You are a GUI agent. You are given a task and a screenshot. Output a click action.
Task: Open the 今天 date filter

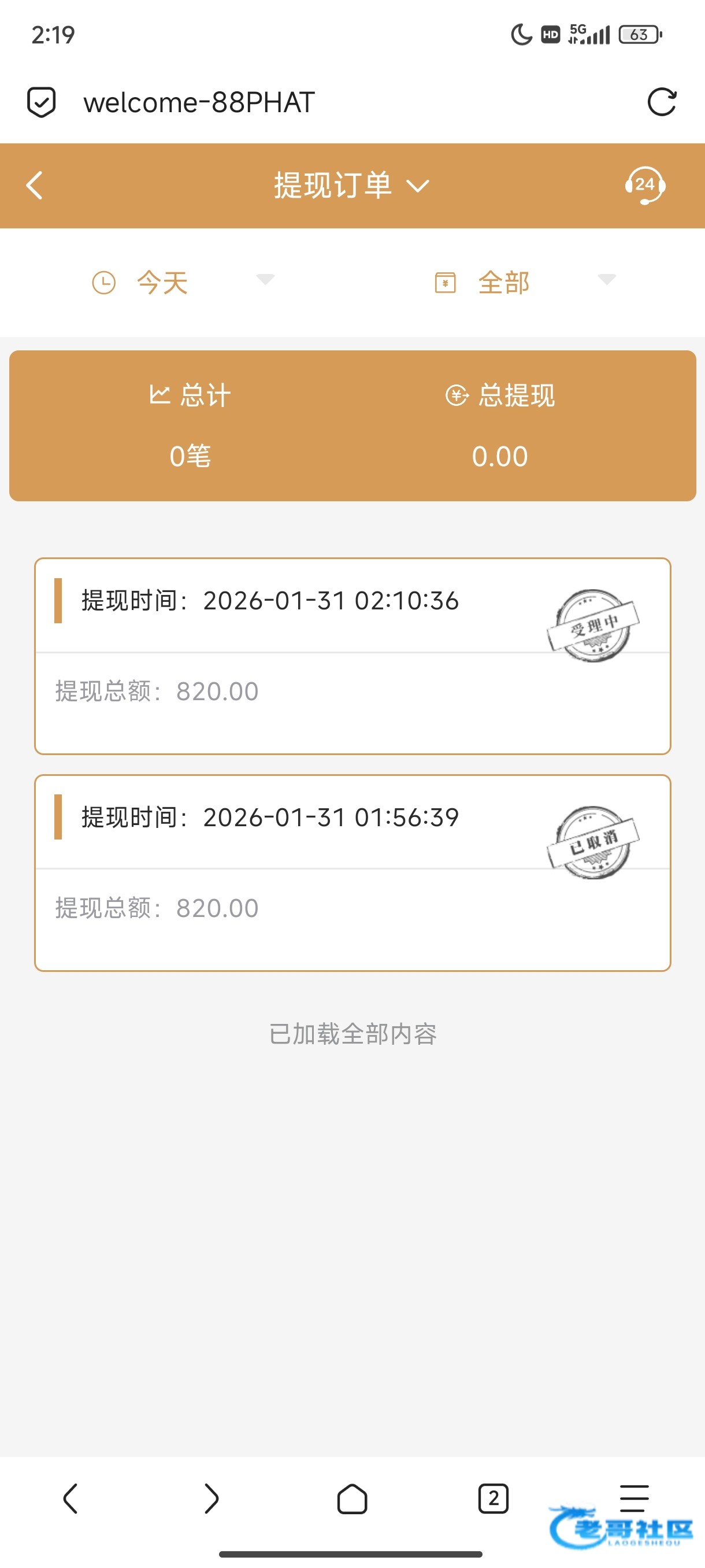tap(183, 282)
